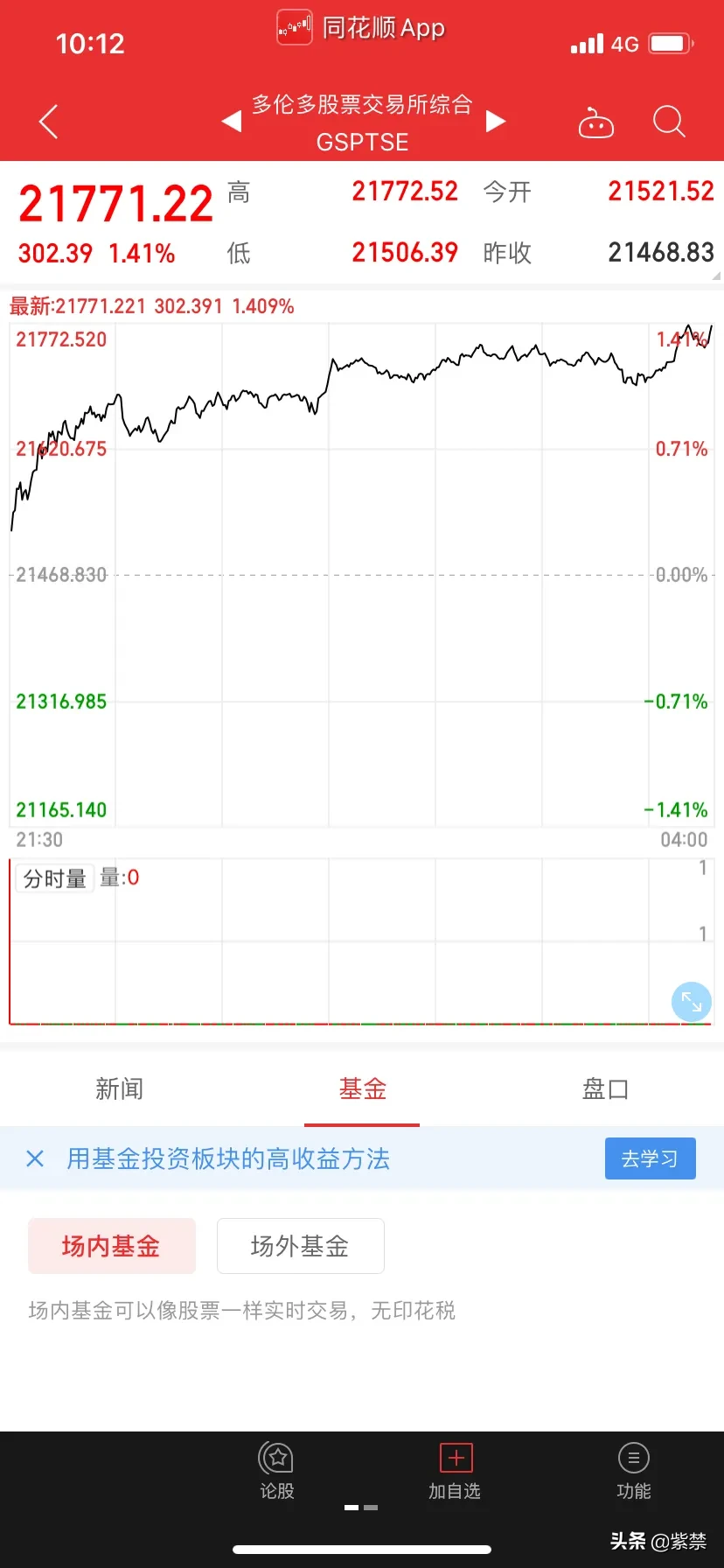Dismiss the fund investing tip banner

35,1159
